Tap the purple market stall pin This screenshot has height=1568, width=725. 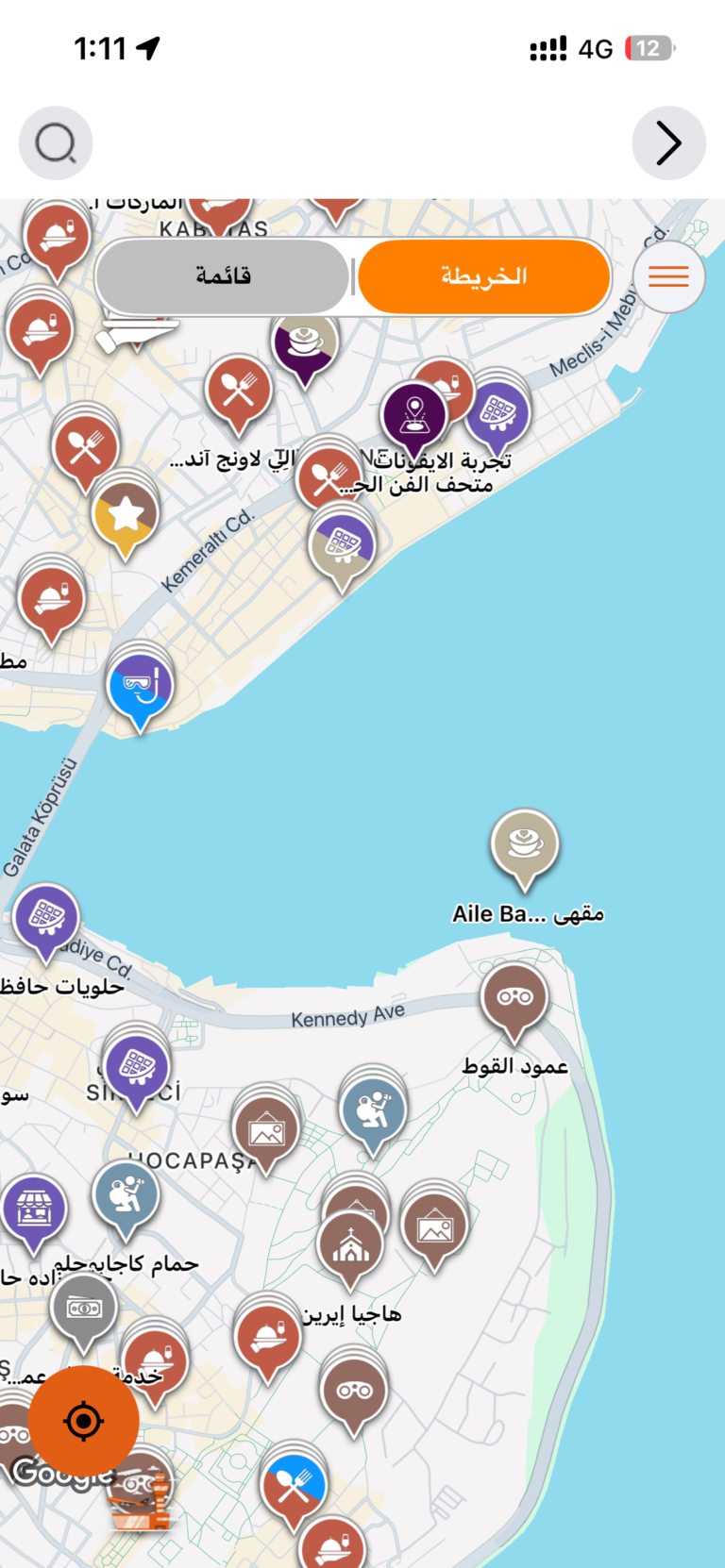(x=34, y=1210)
